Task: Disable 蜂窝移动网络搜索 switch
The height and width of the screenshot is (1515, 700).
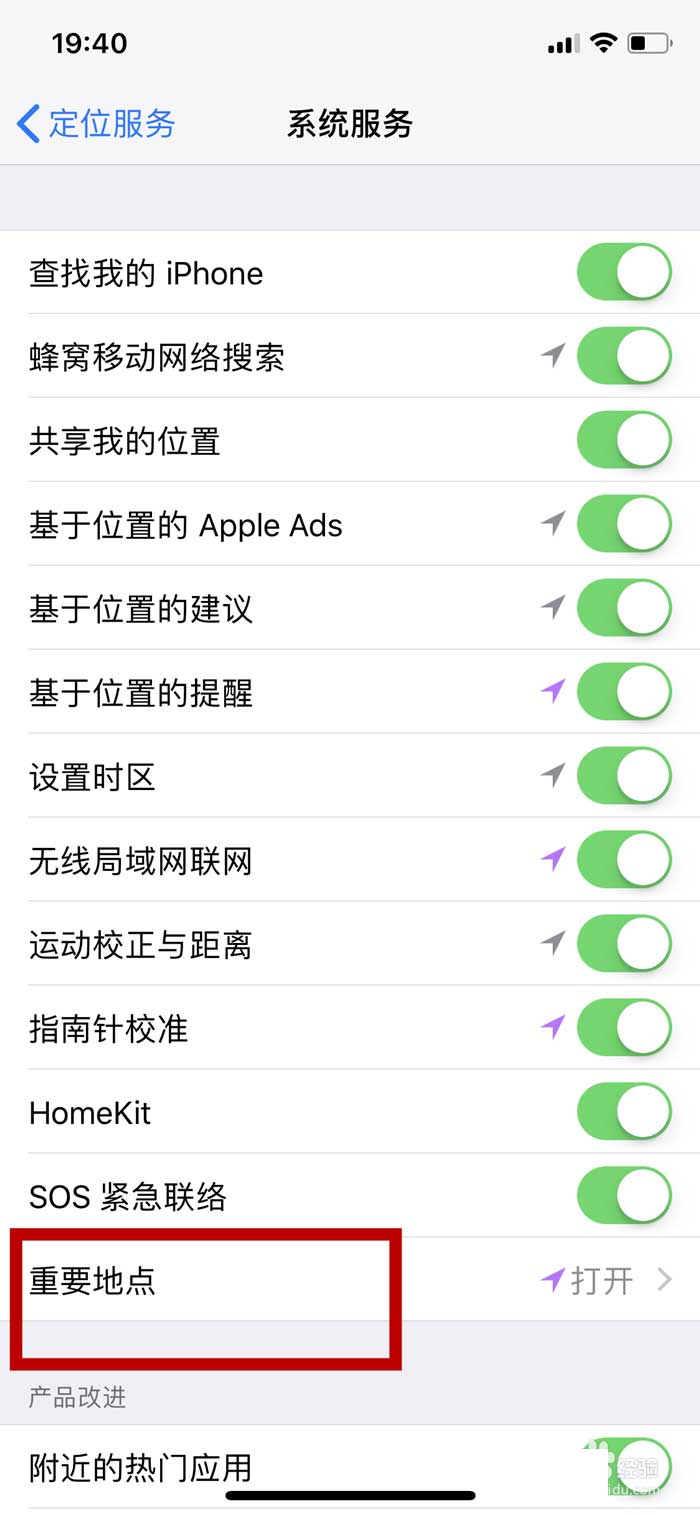Action: tap(624, 356)
